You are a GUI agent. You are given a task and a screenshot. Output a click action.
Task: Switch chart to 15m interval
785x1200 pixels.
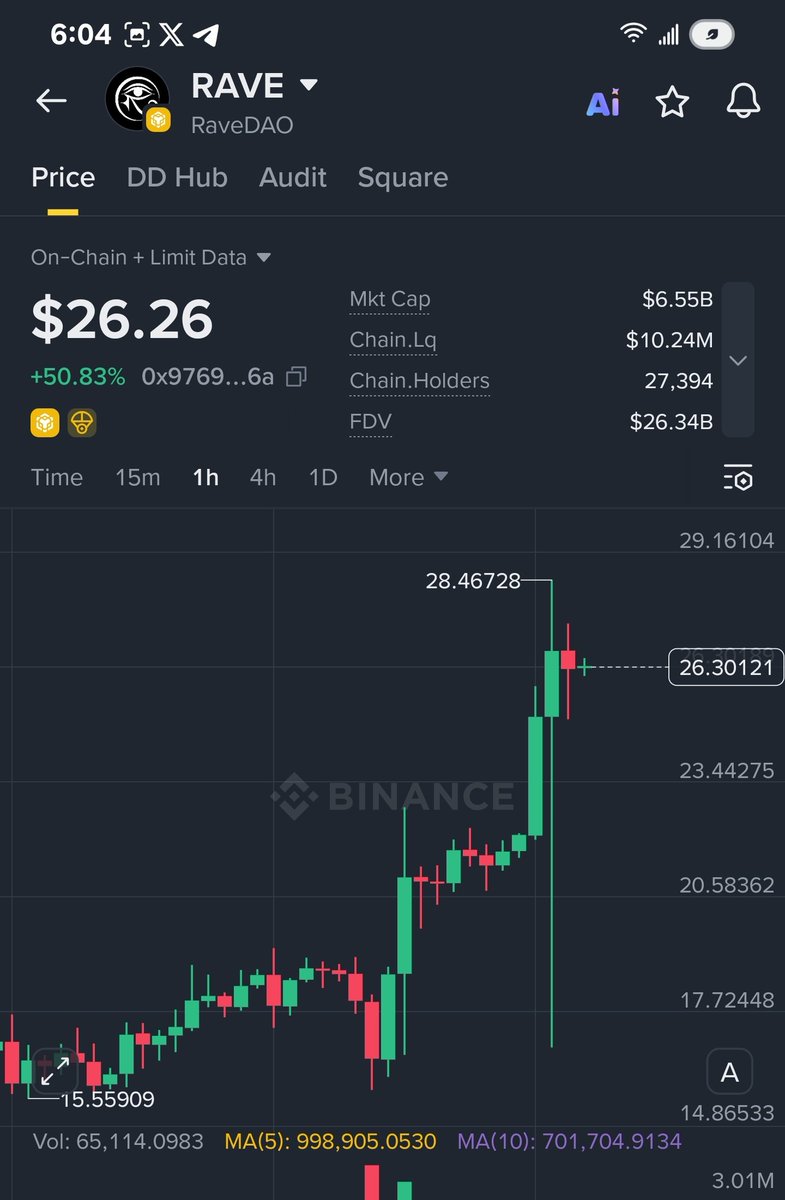(137, 478)
